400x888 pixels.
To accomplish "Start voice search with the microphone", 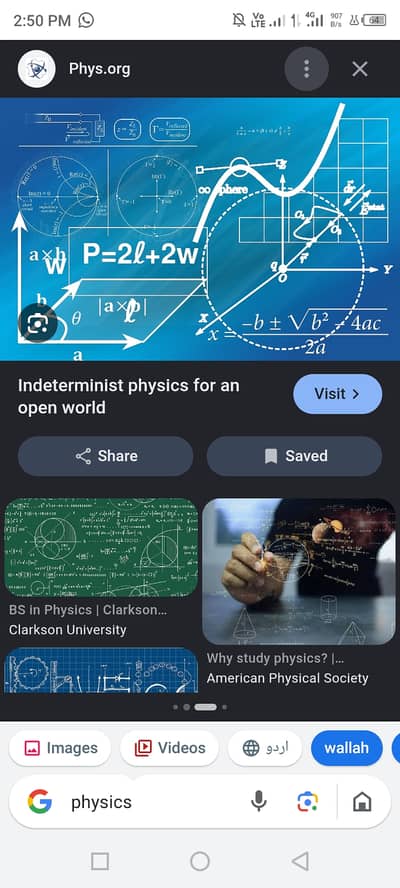I will (259, 802).
